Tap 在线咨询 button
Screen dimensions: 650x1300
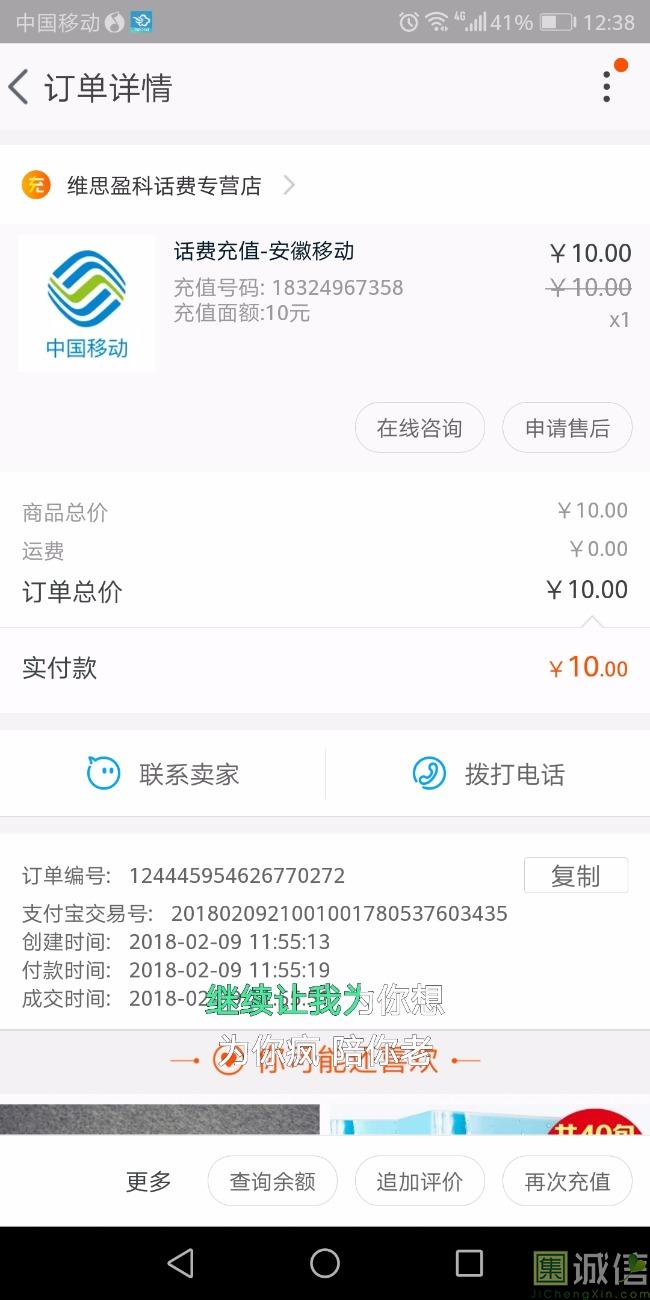420,428
